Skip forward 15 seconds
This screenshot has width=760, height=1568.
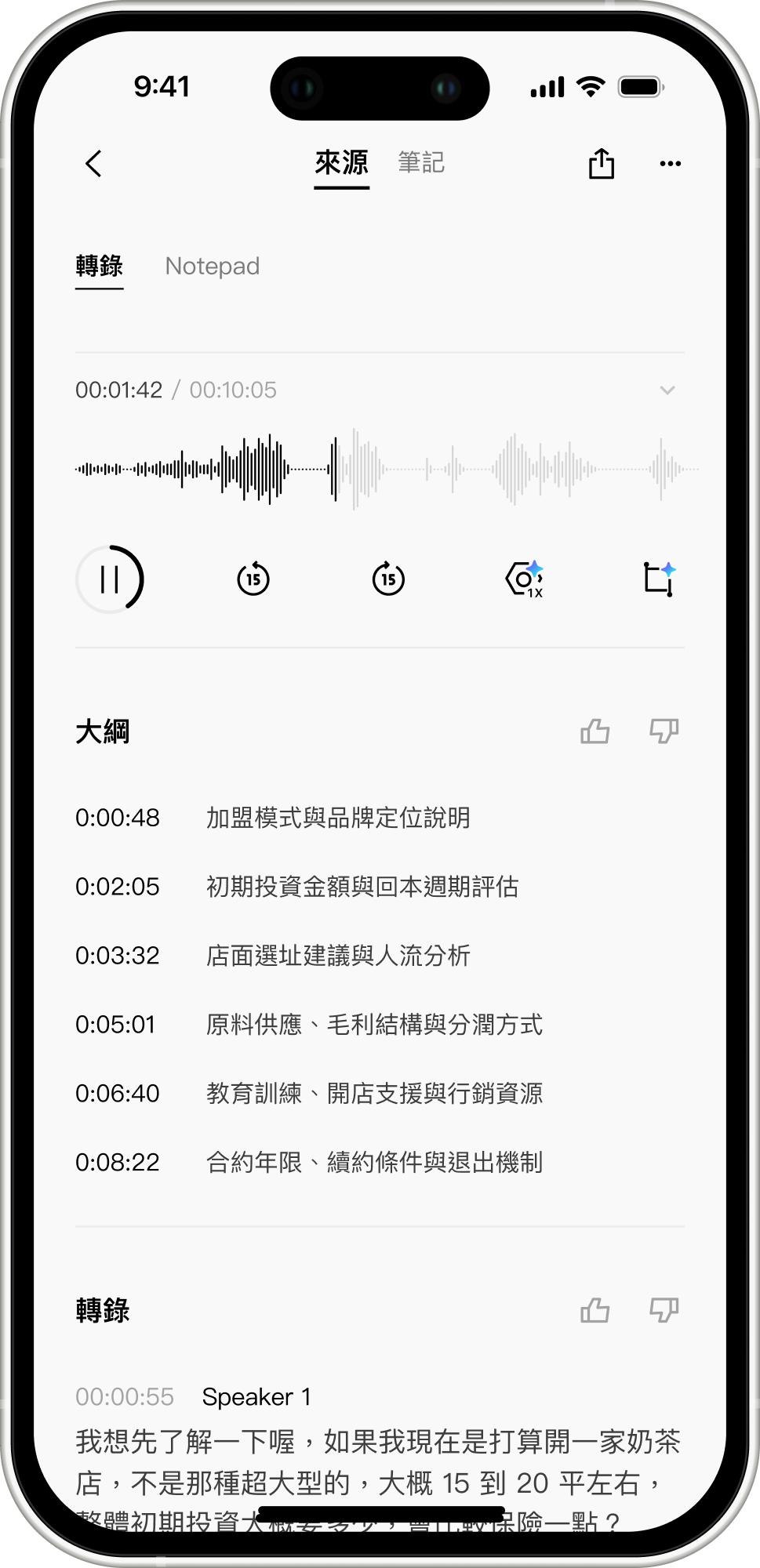pos(388,579)
